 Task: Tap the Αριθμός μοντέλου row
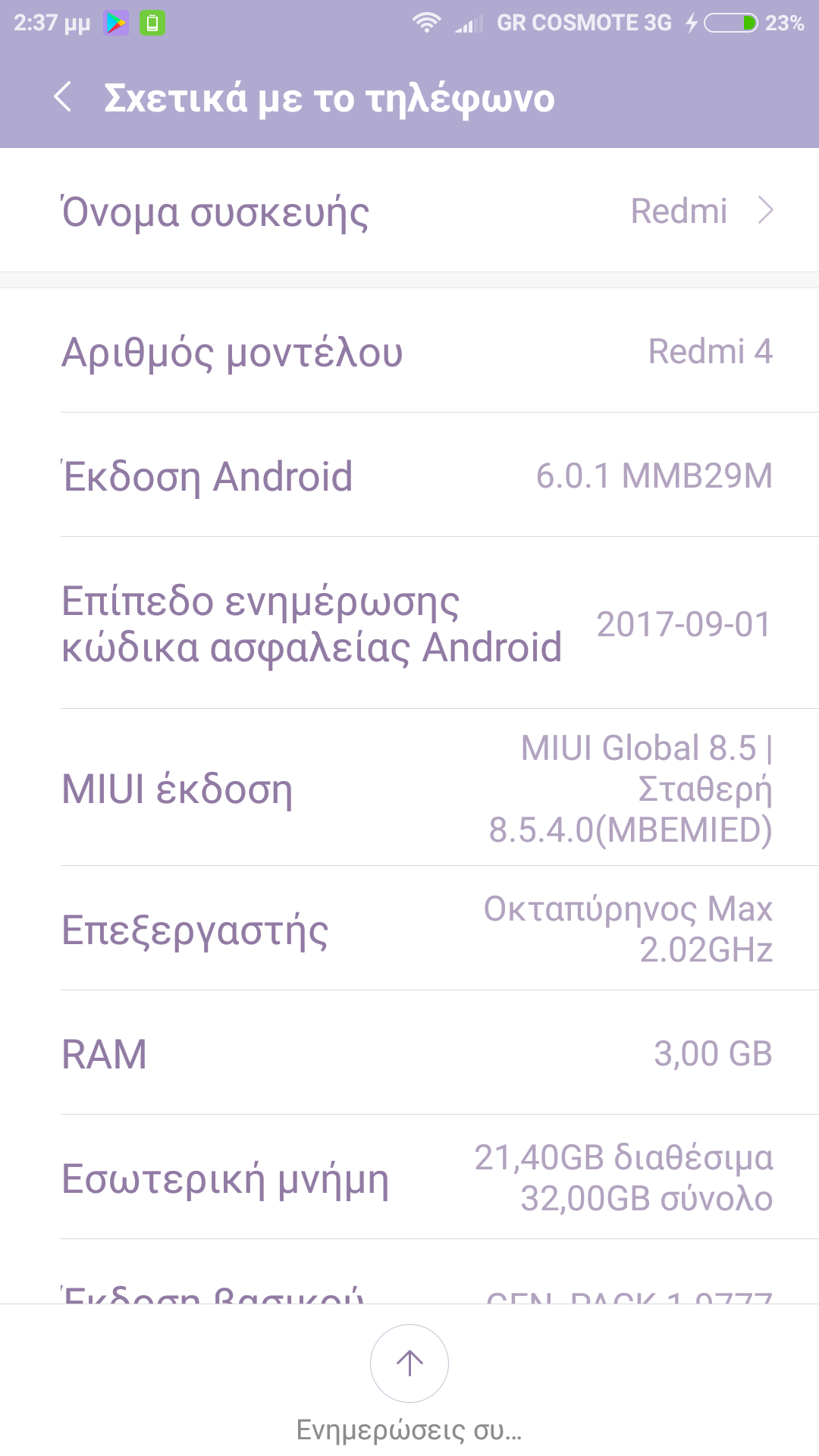coord(409,351)
